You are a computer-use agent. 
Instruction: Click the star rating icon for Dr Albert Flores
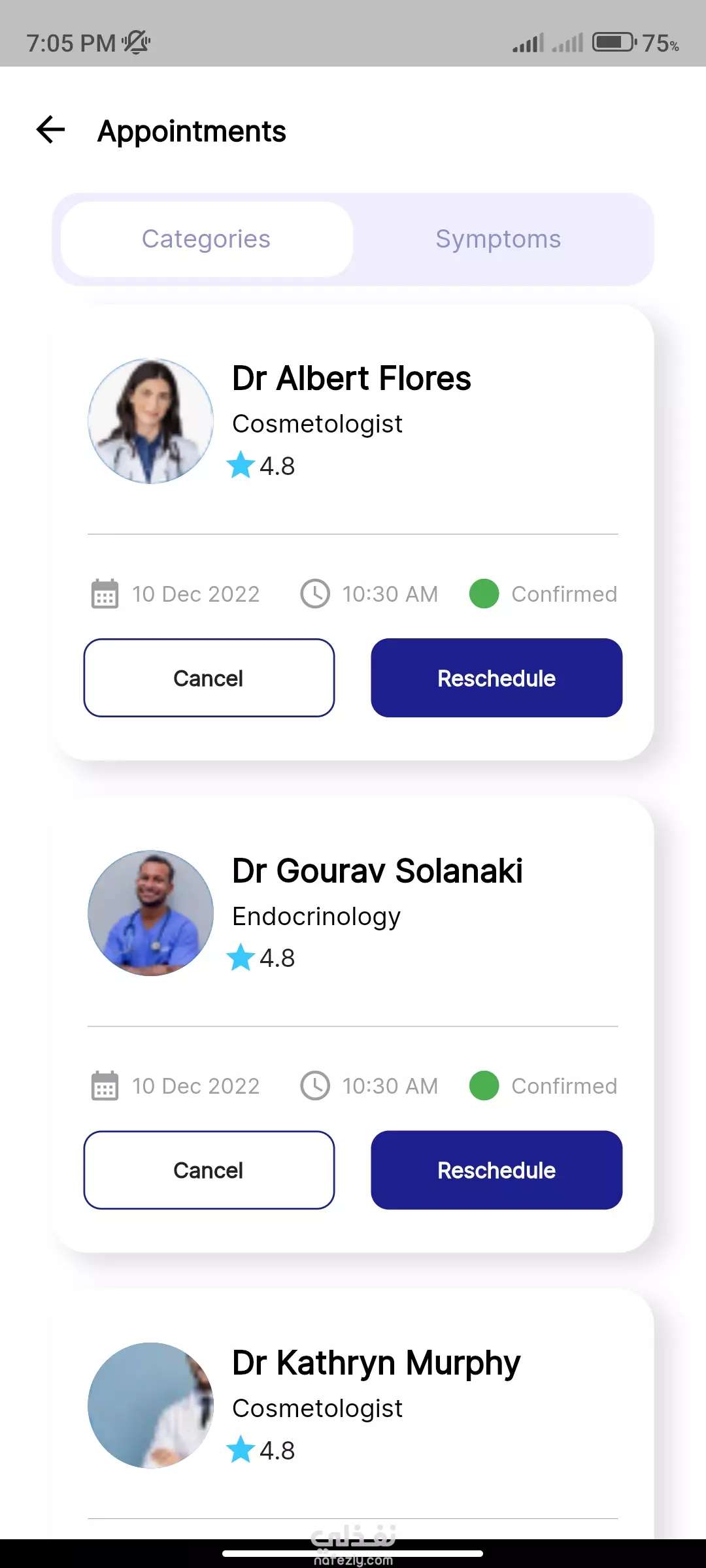(242, 465)
